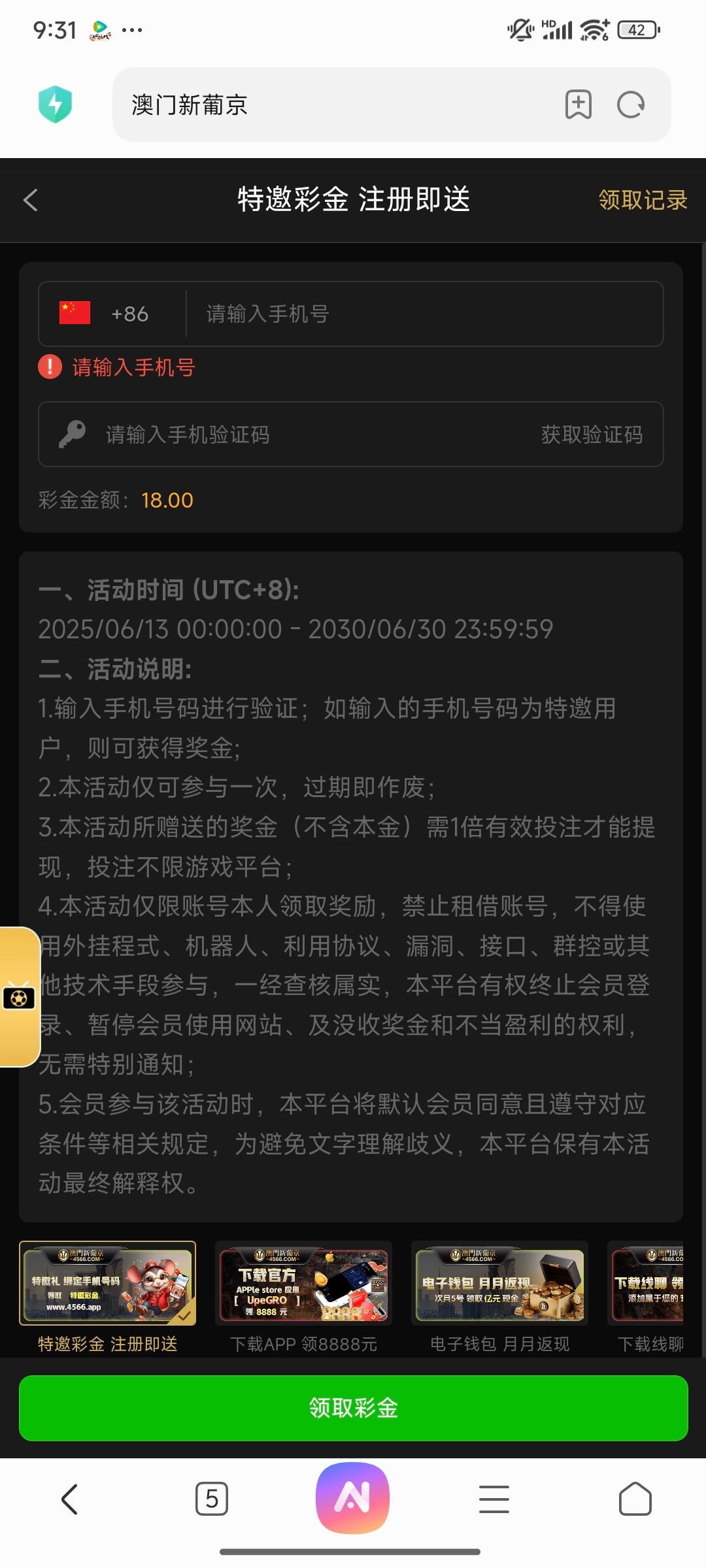Tap the browser address bar showing 澳门新葡京
This screenshot has width=706, height=1568.
[327, 105]
